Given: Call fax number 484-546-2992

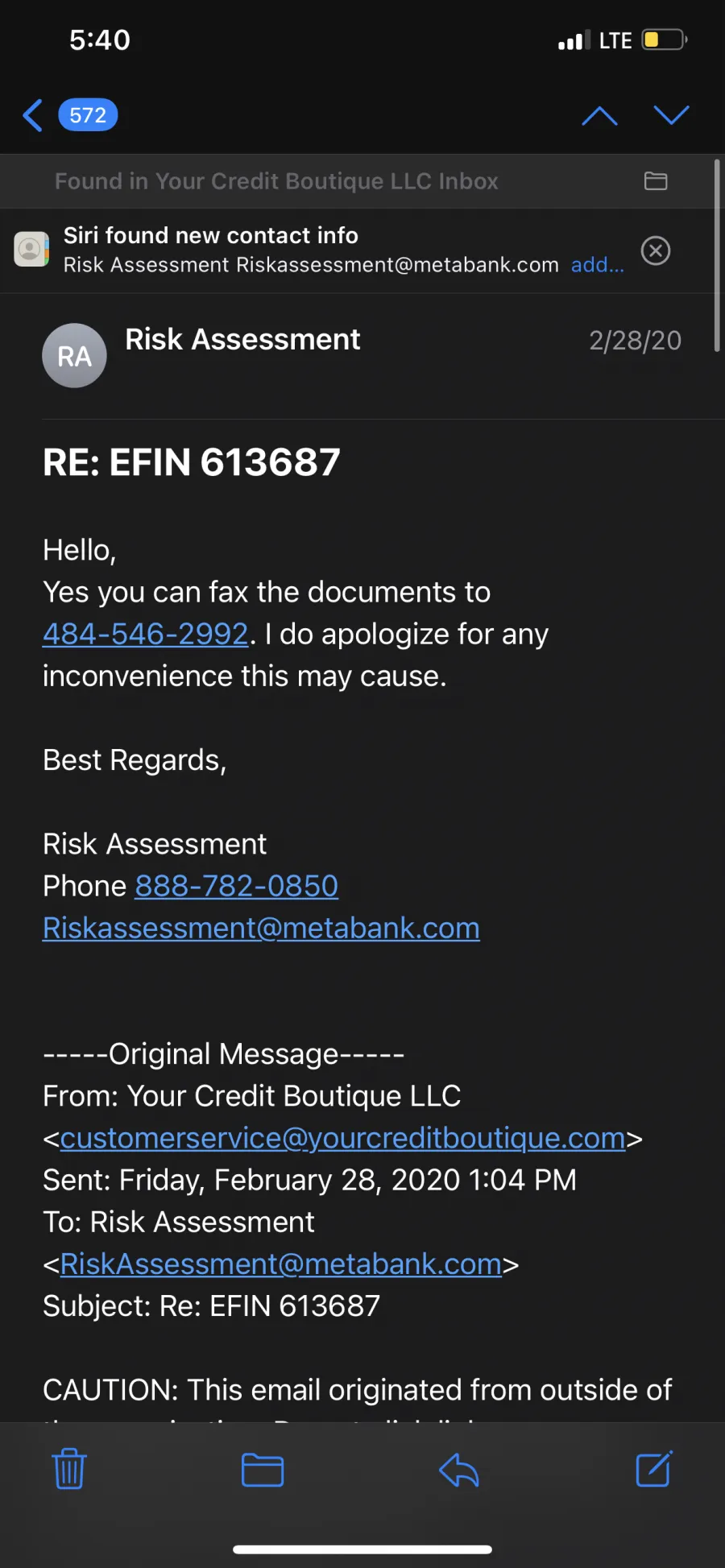Looking at the screenshot, I should click(x=146, y=635).
